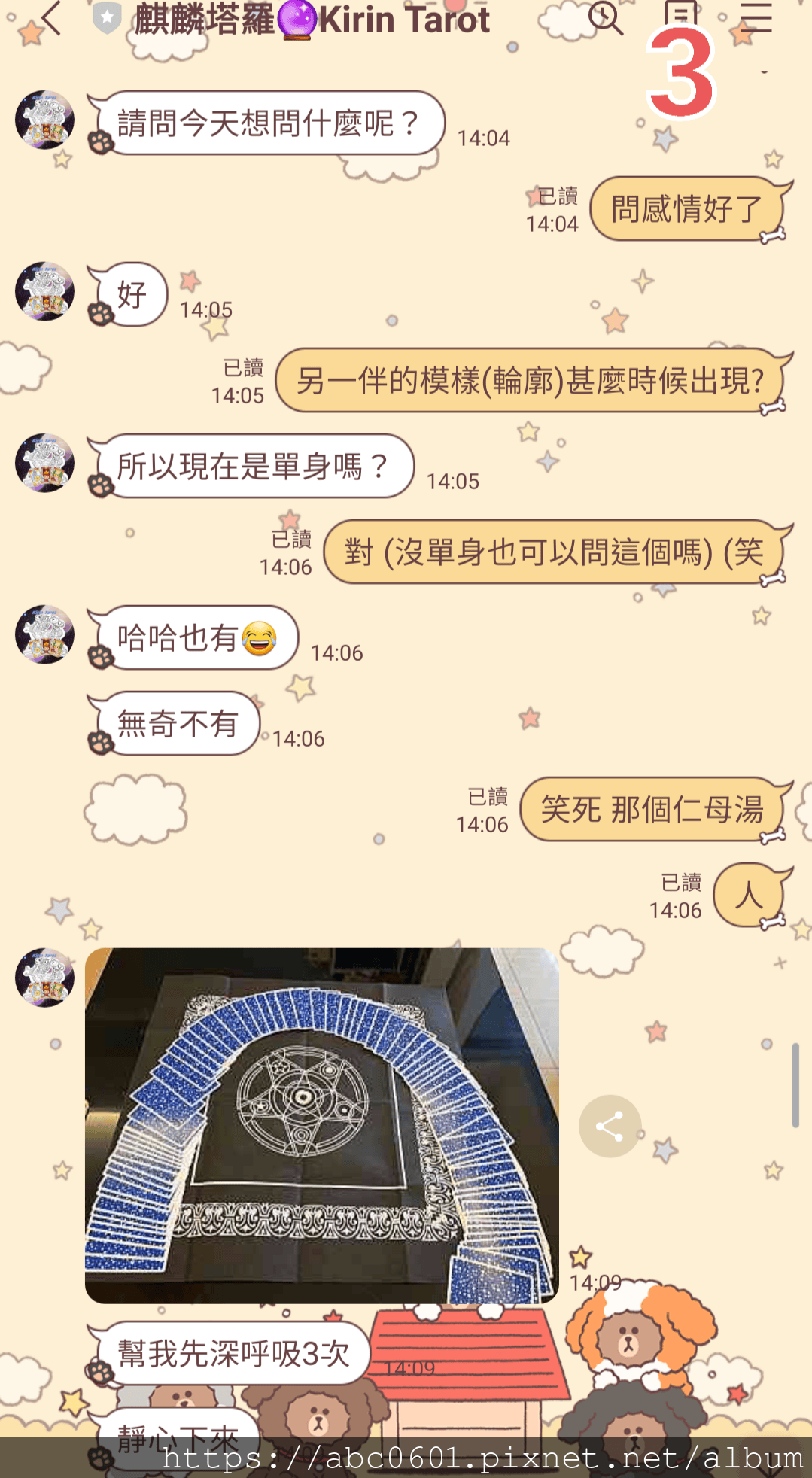
Task: Open the chat notes icon
Action: (681, 15)
